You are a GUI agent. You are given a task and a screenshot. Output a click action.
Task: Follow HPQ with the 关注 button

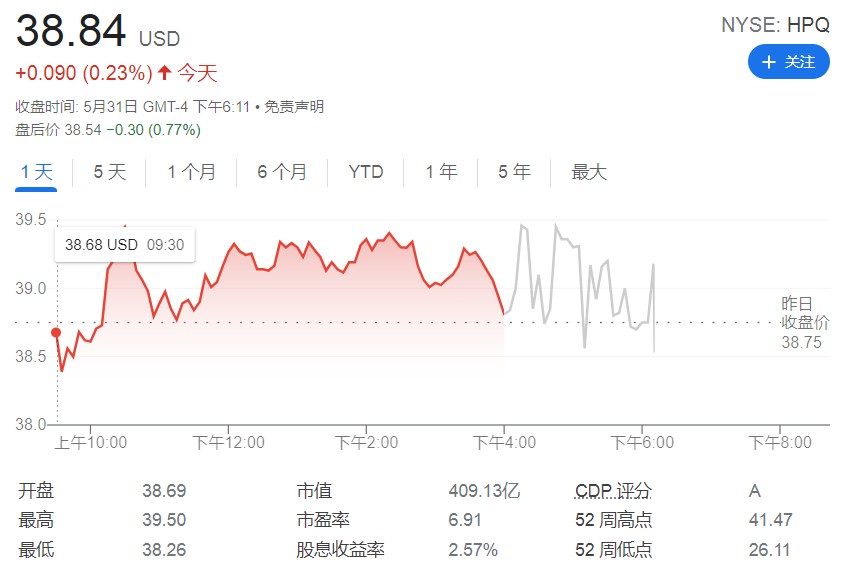click(788, 62)
